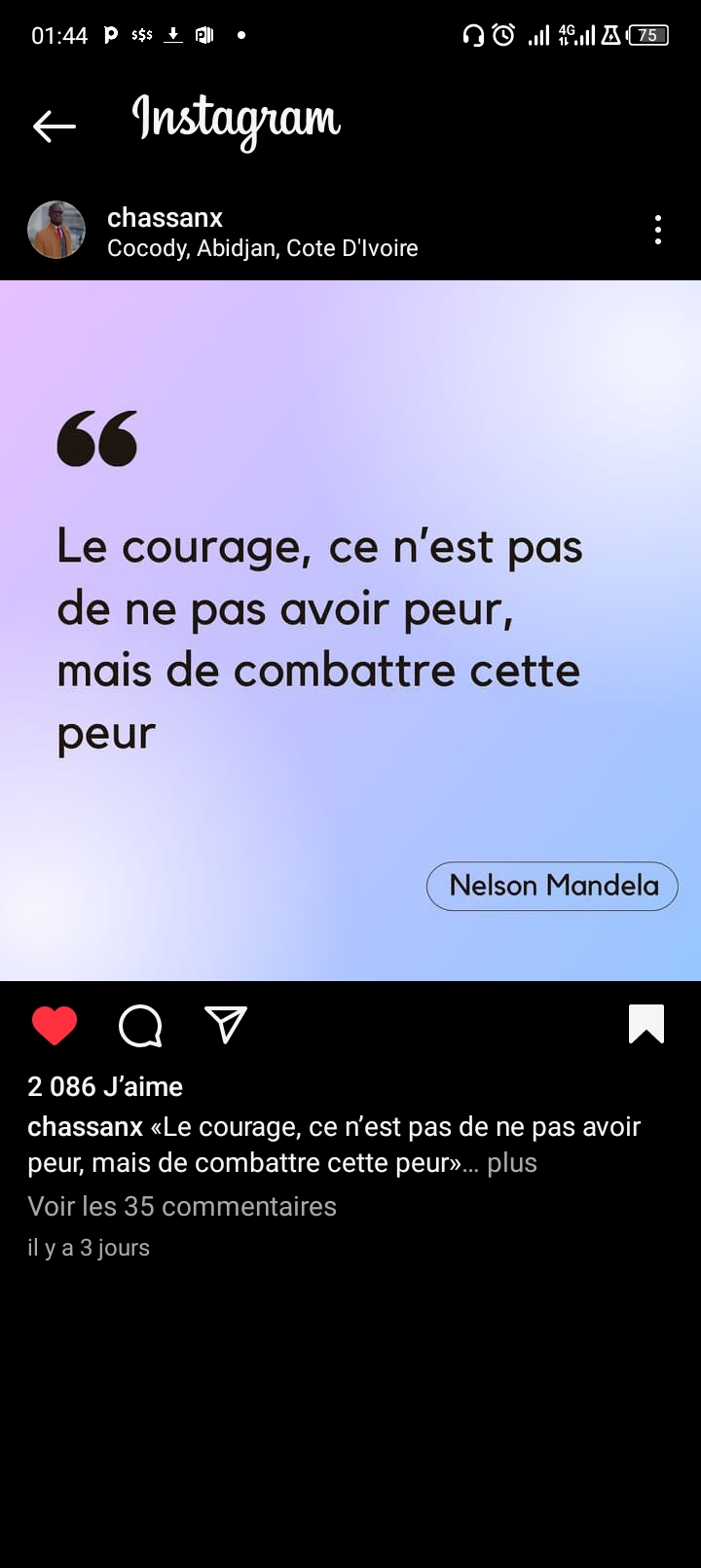
Task: Expand the caption with "plus"
Action: click(512, 1163)
